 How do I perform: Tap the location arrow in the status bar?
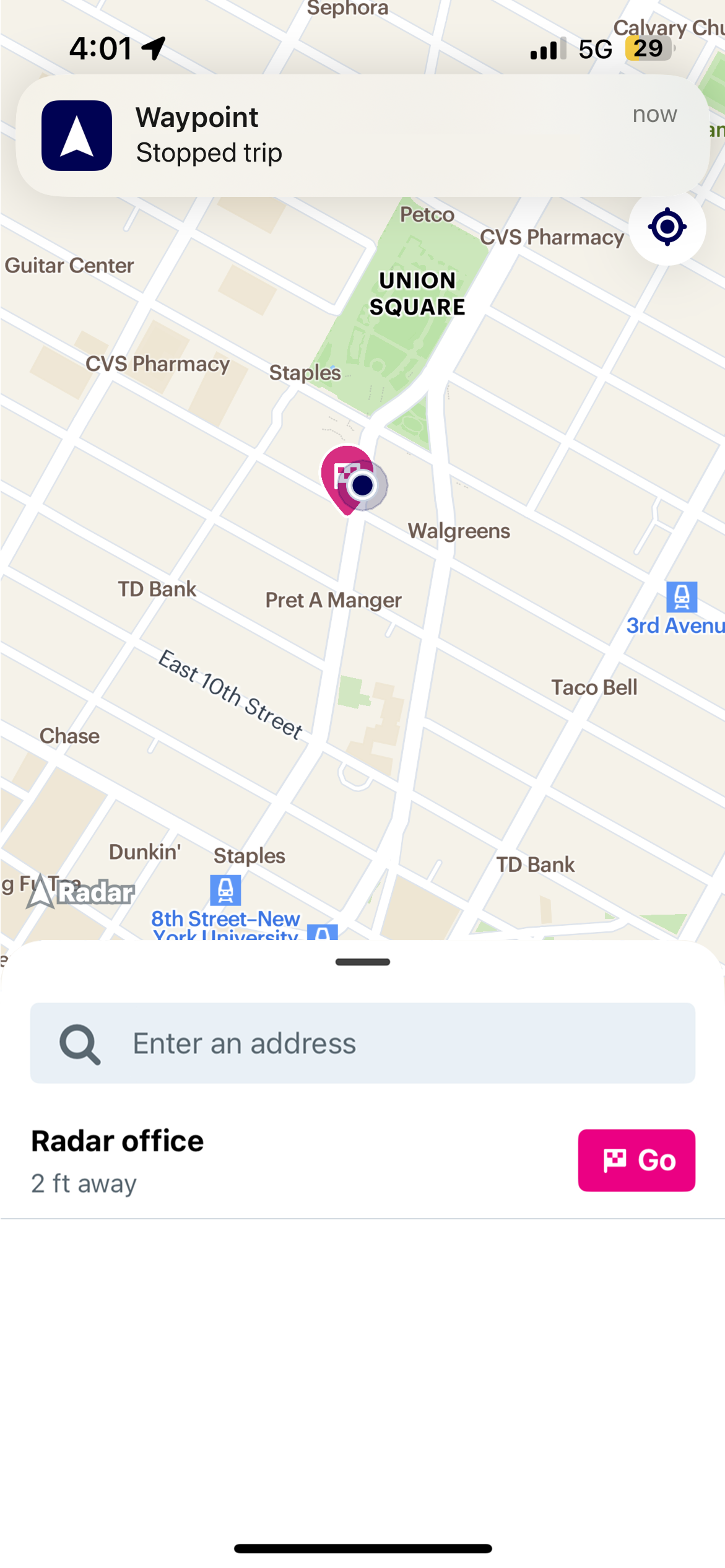click(153, 48)
